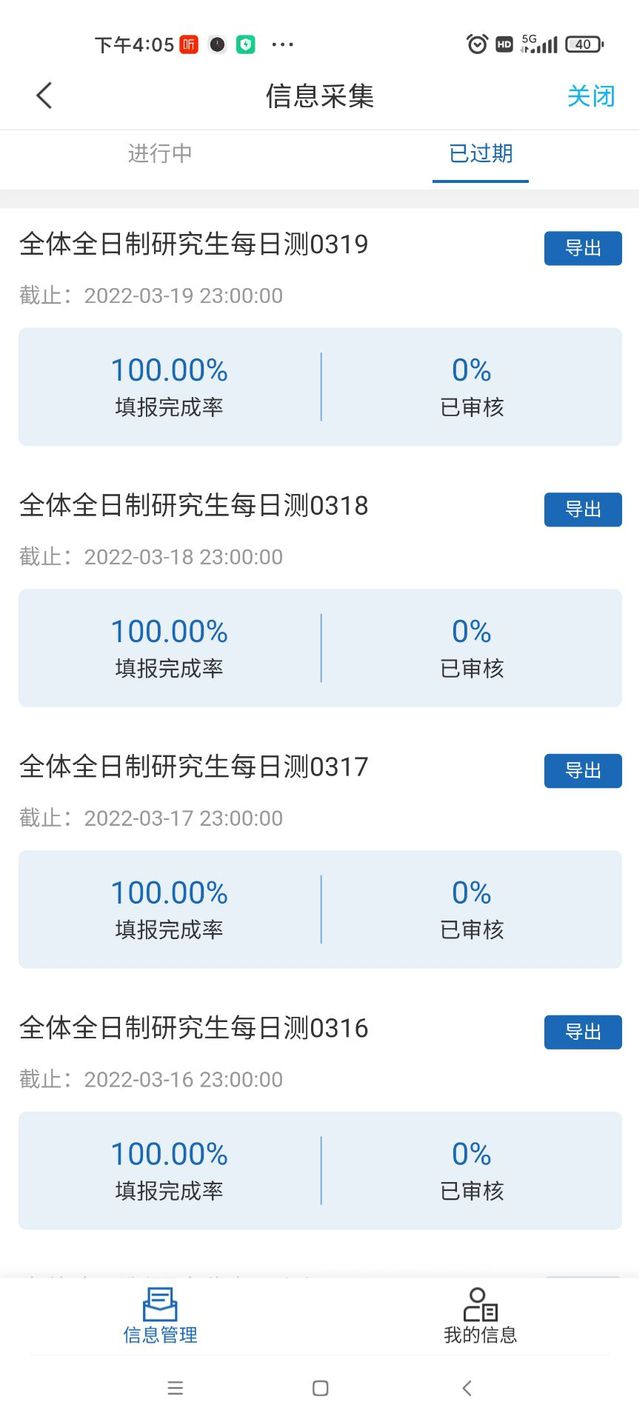Tap 关闭 to close the page

pyautogui.click(x=590, y=96)
